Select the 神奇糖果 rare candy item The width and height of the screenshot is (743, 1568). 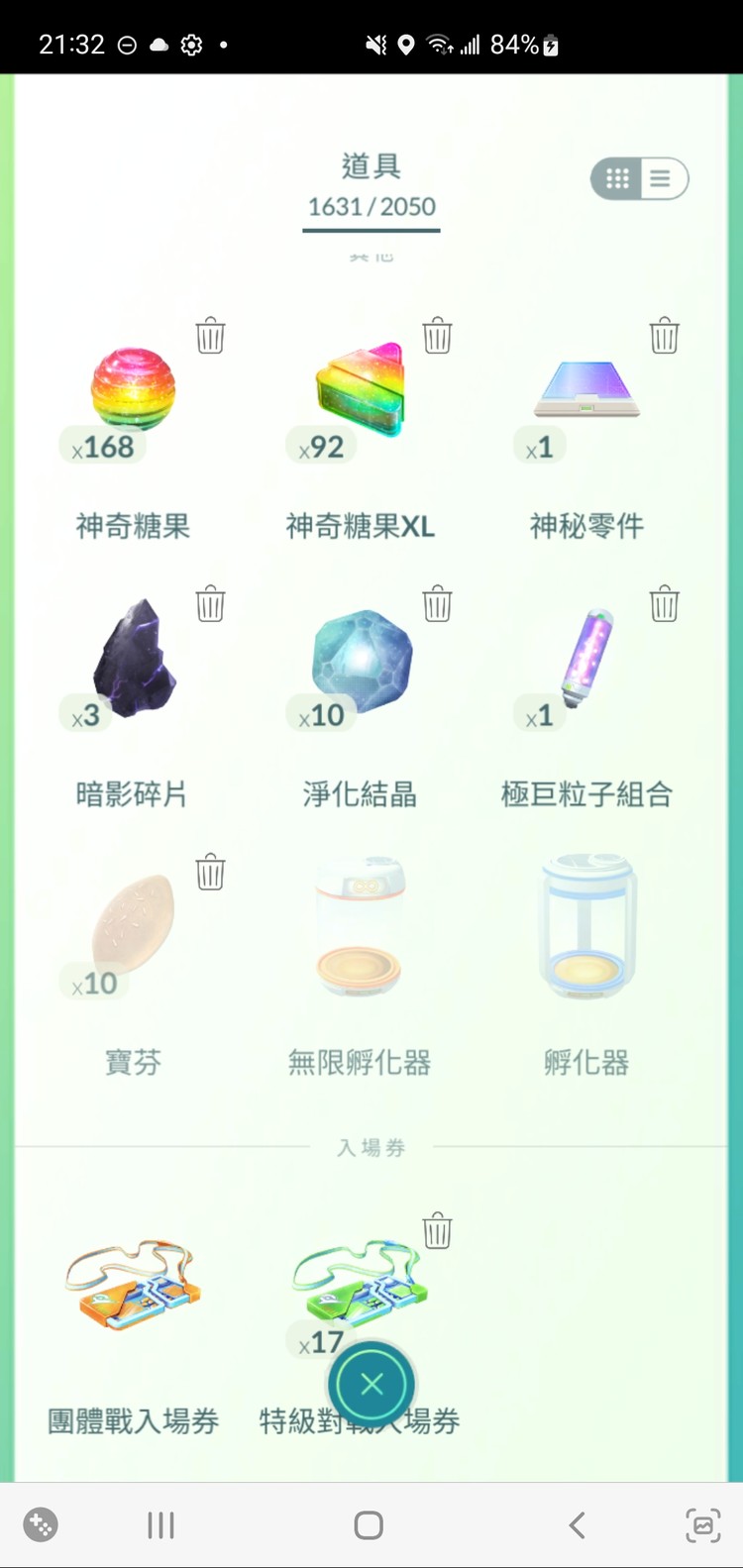point(132,389)
